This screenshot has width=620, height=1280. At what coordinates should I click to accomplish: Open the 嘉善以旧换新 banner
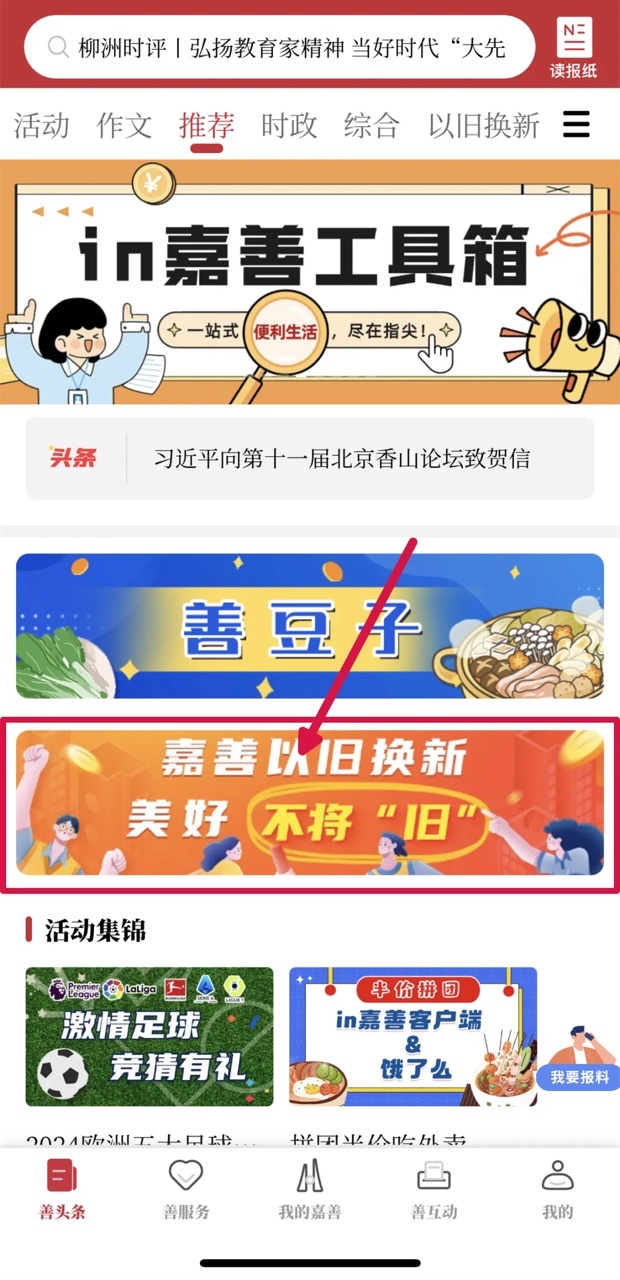pos(310,803)
